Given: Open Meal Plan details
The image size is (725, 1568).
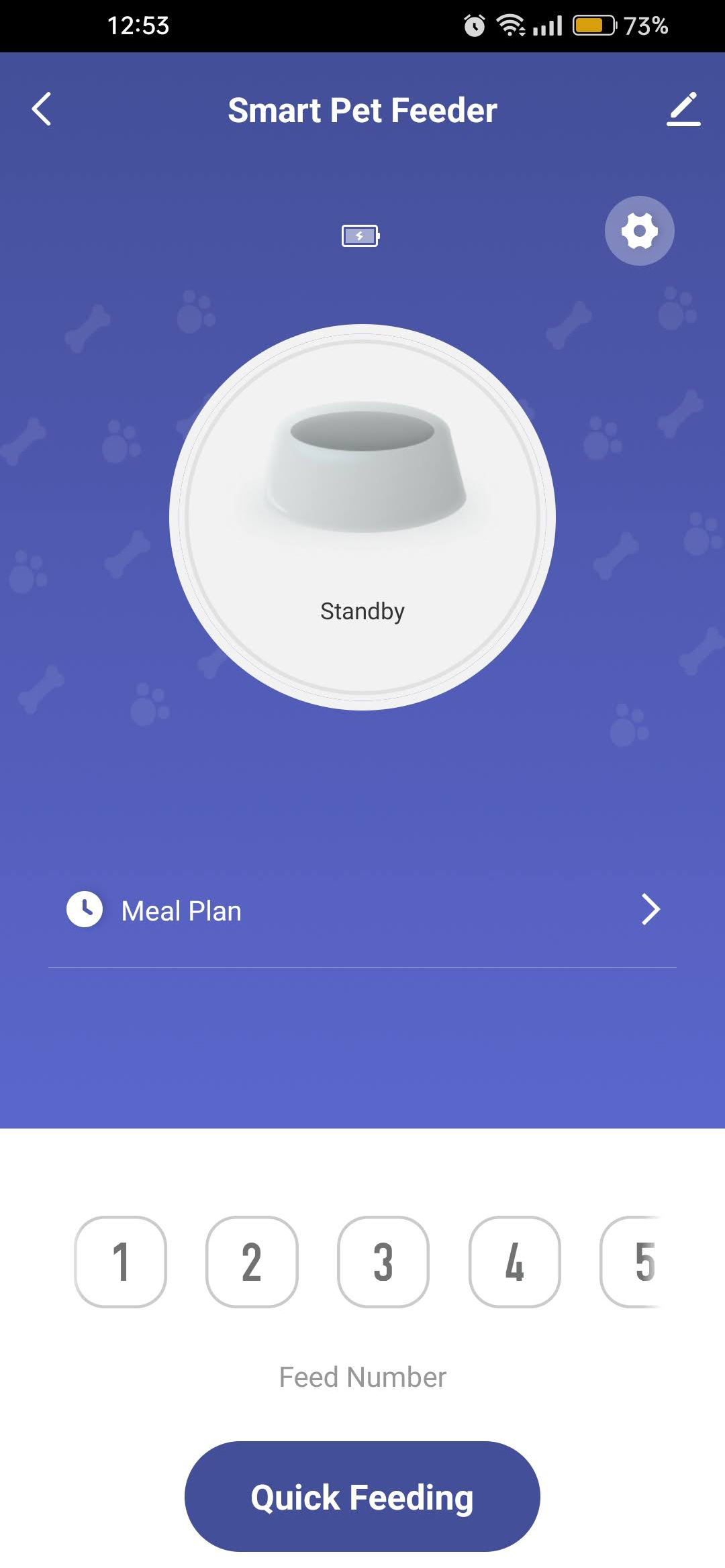Looking at the screenshot, I should (181, 910).
